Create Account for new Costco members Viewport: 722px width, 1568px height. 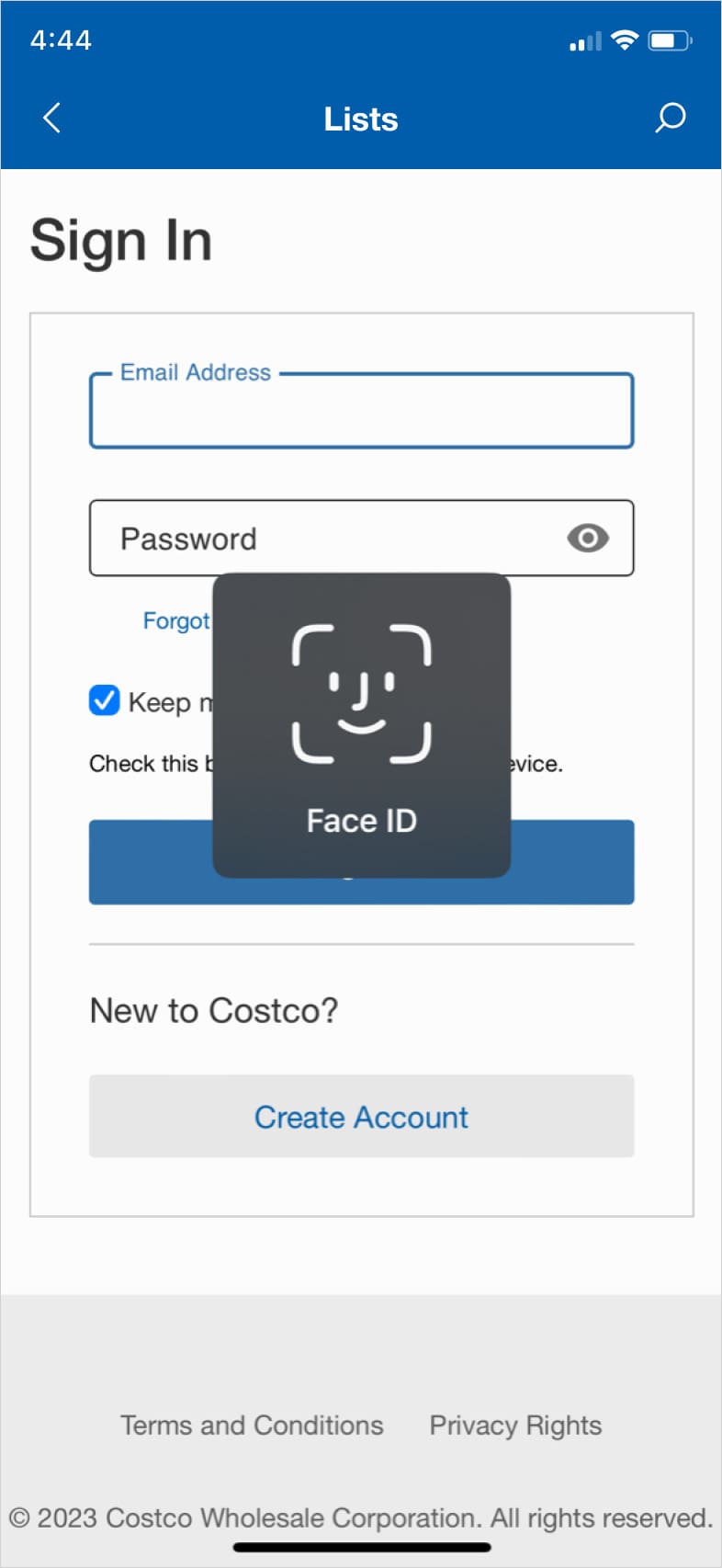tap(361, 1116)
